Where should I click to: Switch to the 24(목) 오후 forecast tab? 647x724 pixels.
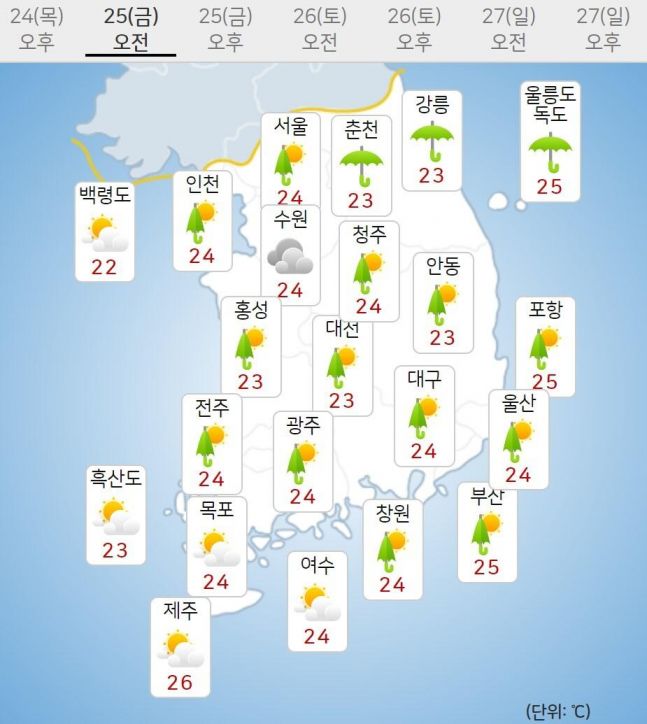click(37, 30)
